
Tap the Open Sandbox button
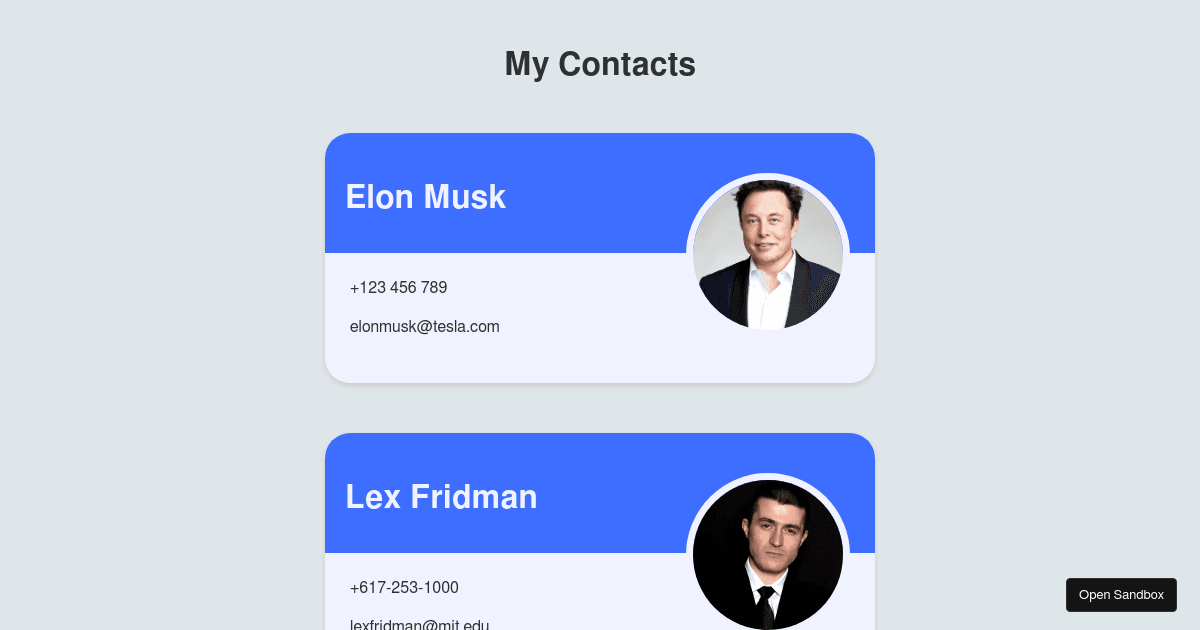point(1121,595)
